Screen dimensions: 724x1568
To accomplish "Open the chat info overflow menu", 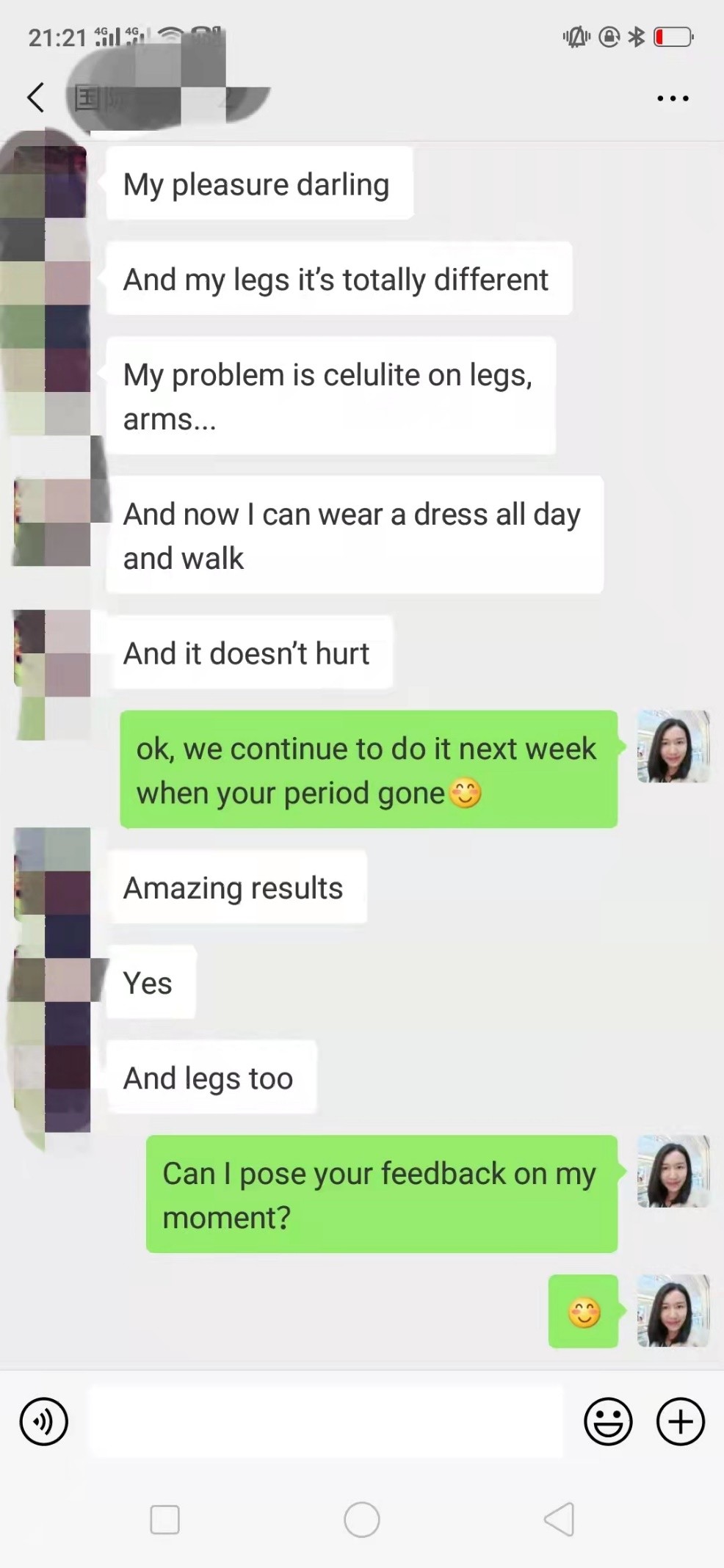I will (x=673, y=98).
